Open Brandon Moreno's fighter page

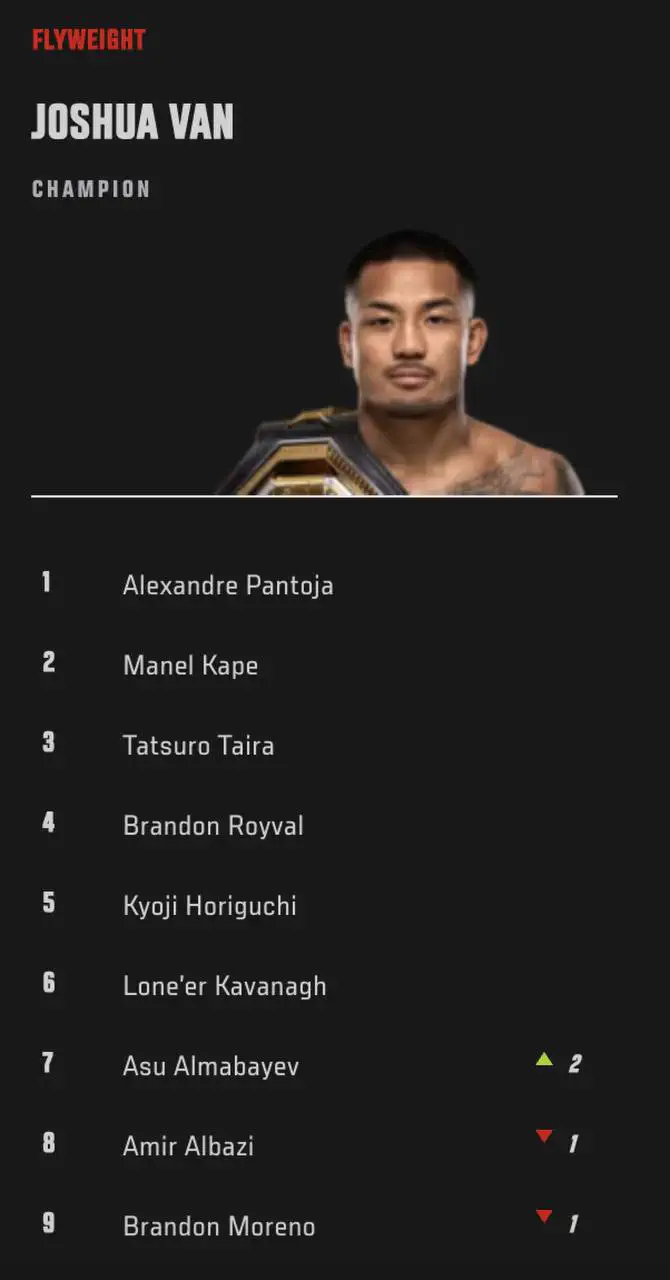pyautogui.click(x=219, y=1225)
